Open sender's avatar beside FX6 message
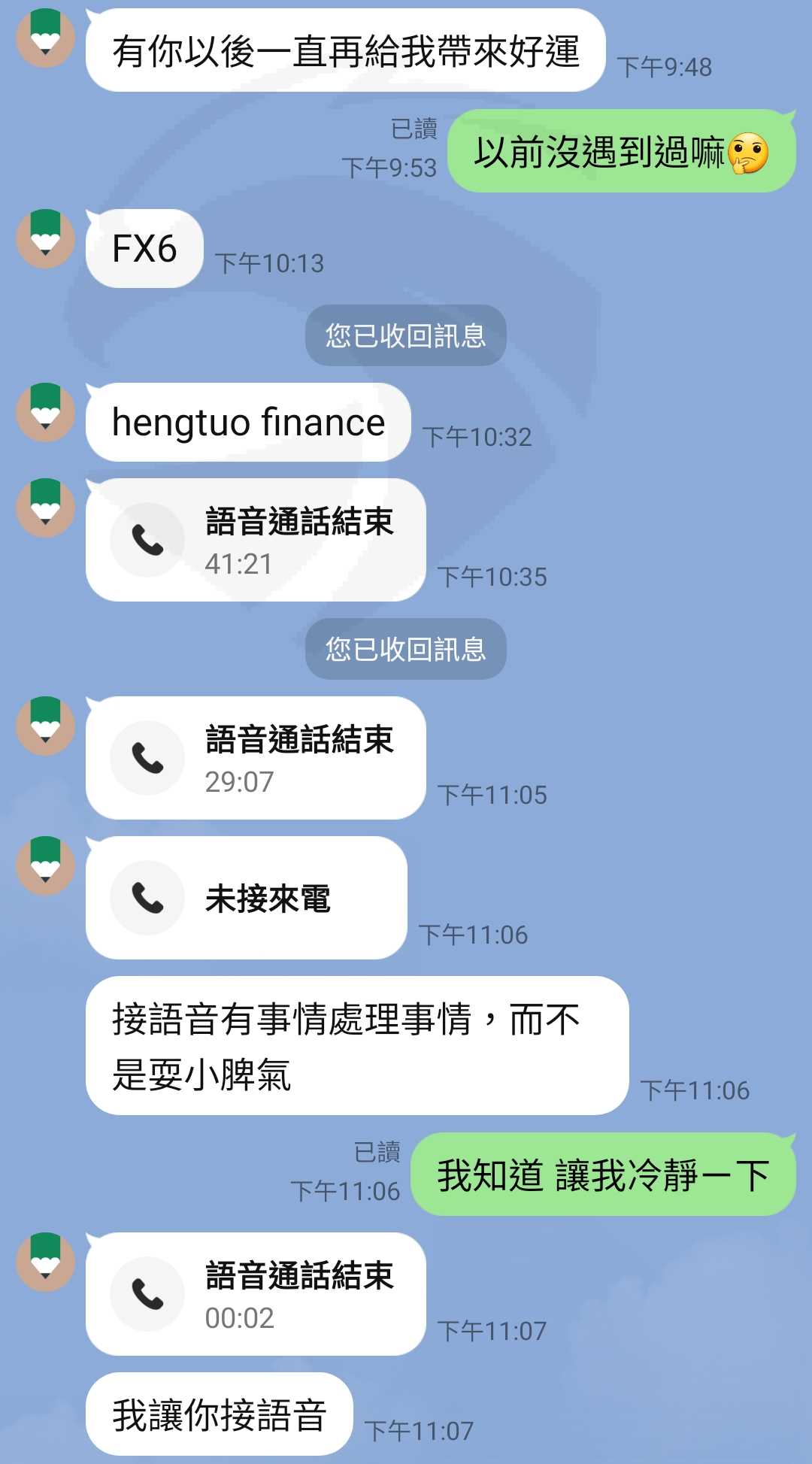The image size is (812, 1464). pos(45,239)
